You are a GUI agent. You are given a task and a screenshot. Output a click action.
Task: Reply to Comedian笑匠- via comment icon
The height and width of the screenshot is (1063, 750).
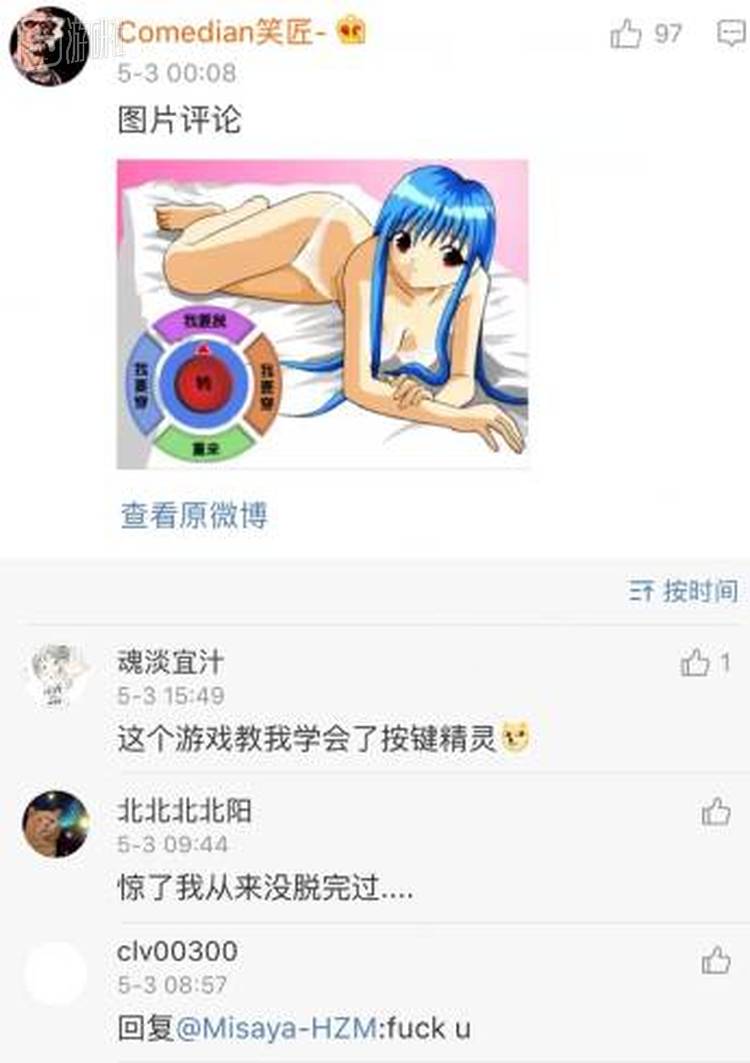point(731,35)
